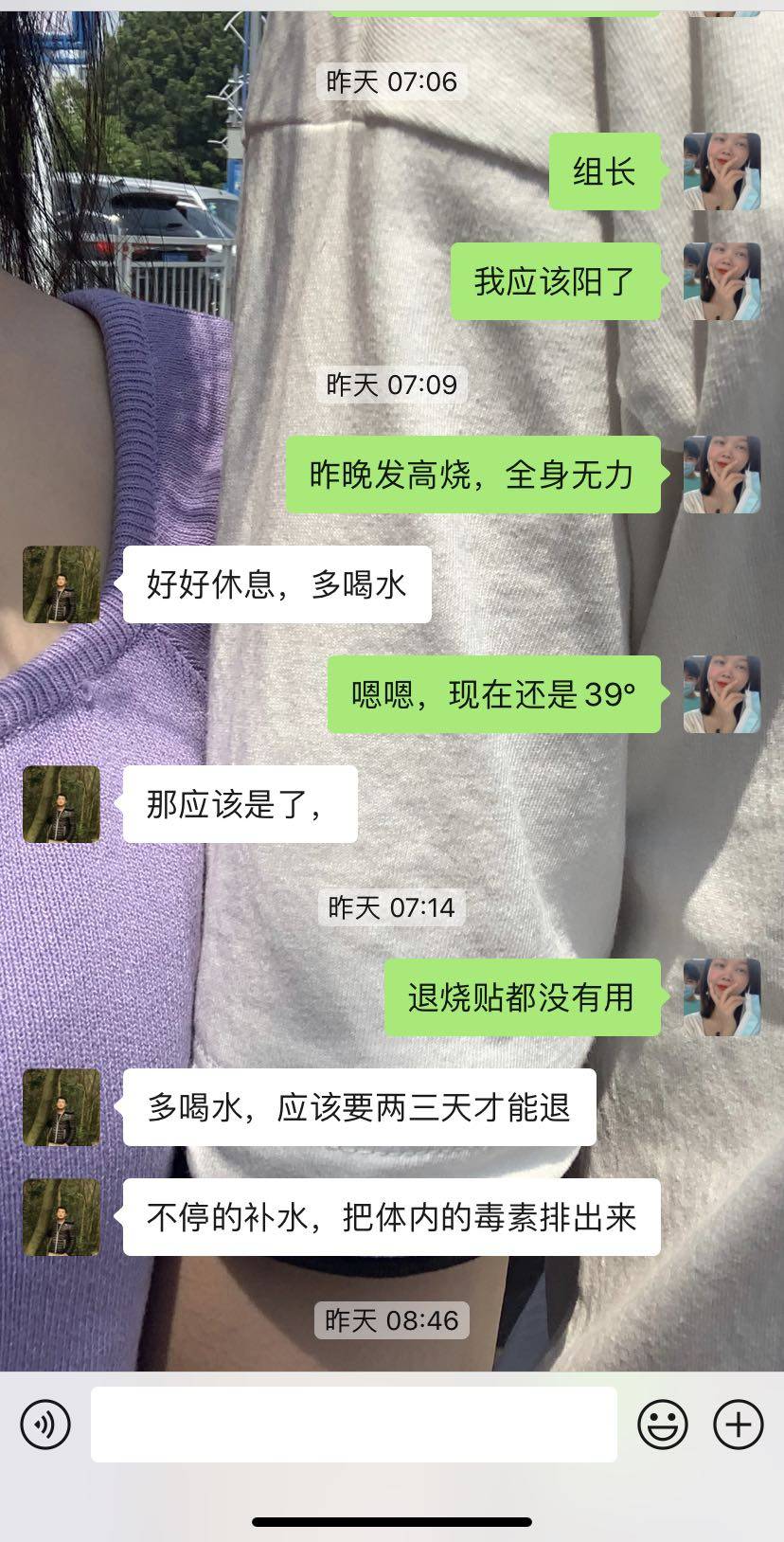View profile from 不停的补水 message avatar
The image size is (784, 1542).
(x=62, y=1217)
